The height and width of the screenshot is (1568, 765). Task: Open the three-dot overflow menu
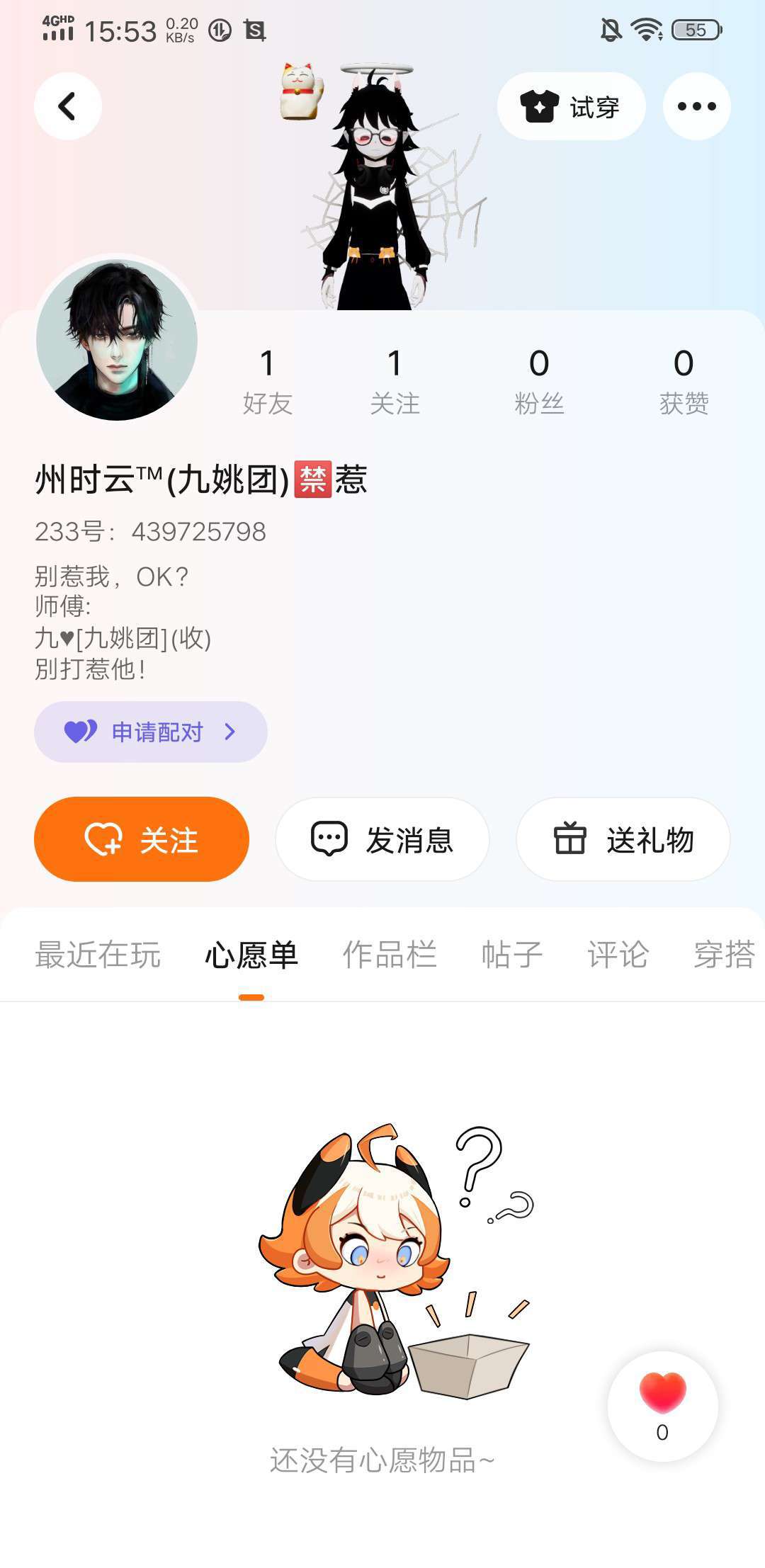coord(696,106)
